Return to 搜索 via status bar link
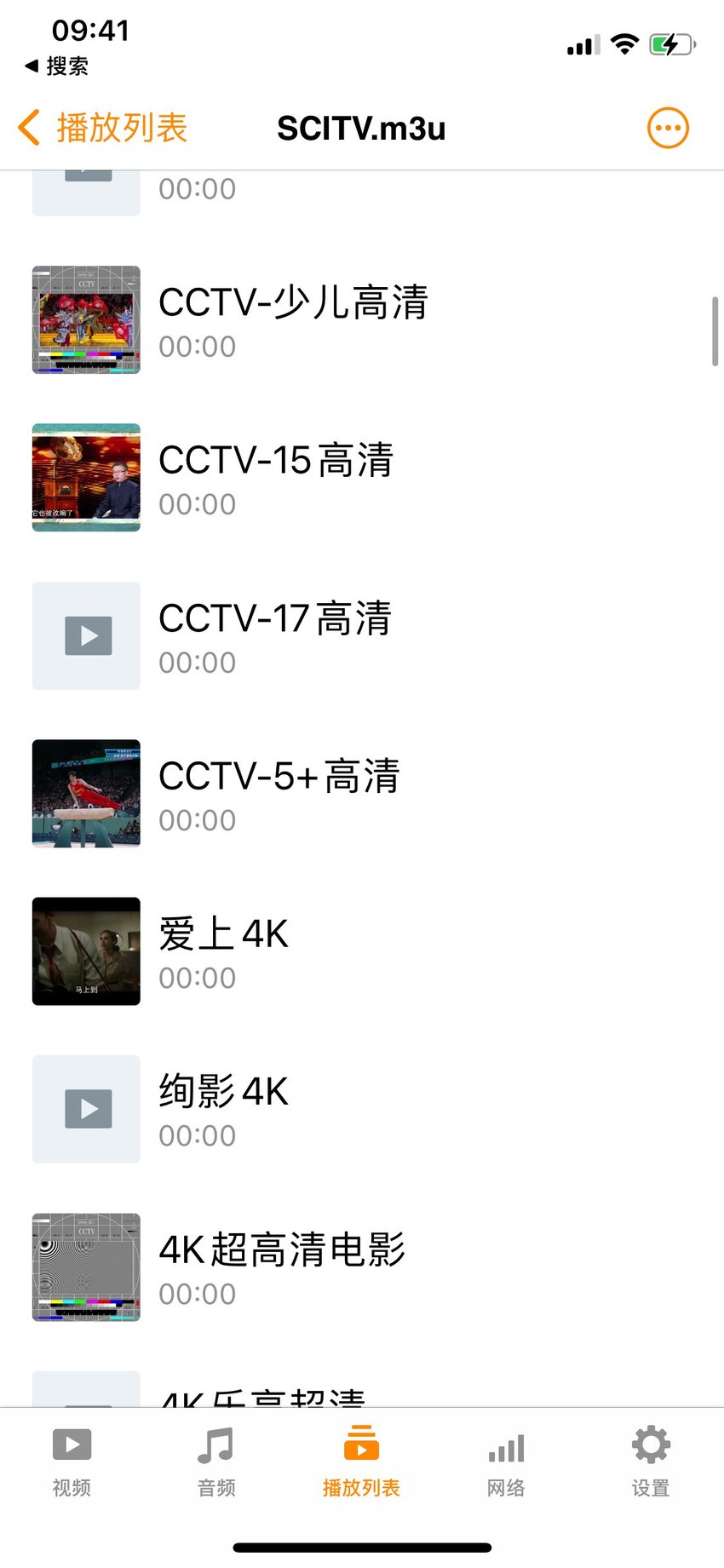Screen dimensions: 724x1568 pos(56,66)
